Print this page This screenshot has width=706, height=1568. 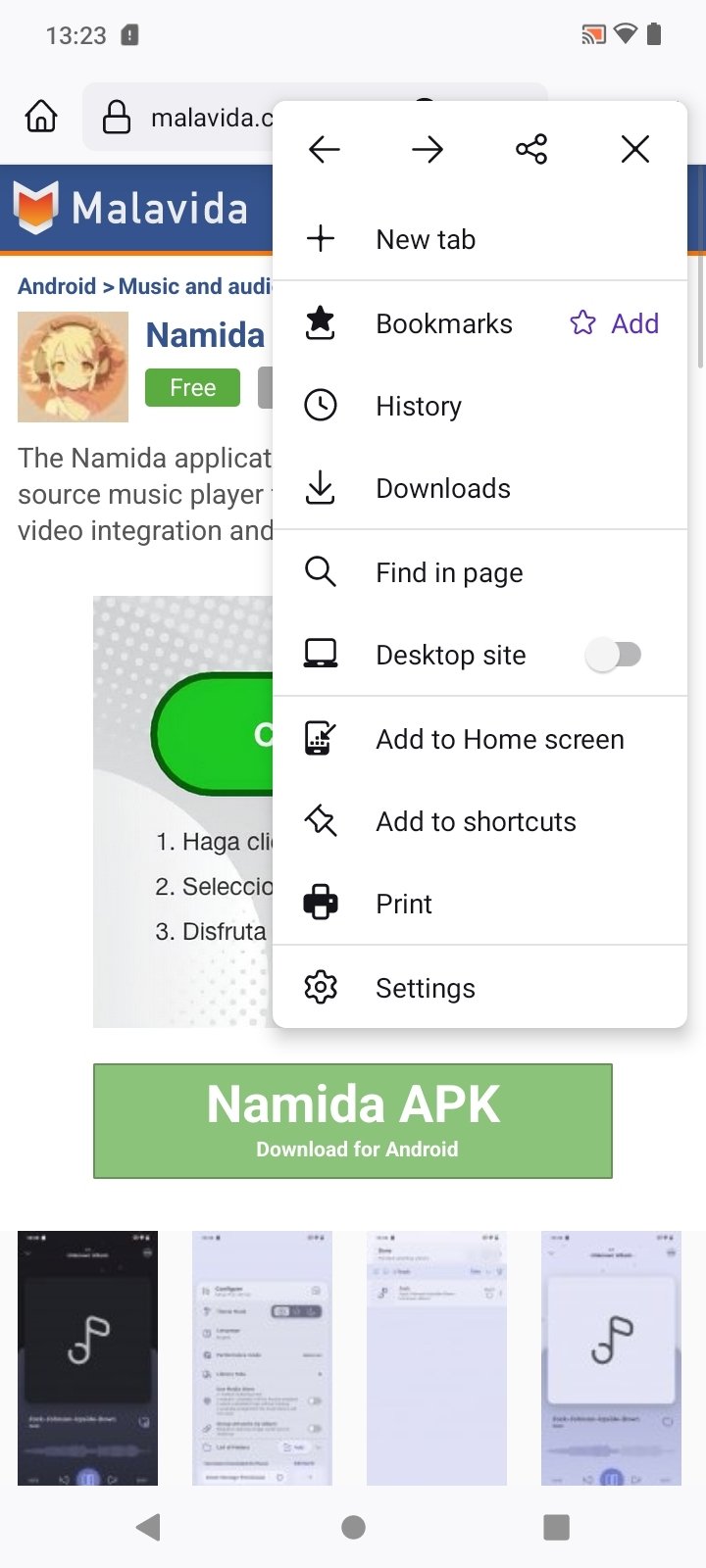pos(404,904)
